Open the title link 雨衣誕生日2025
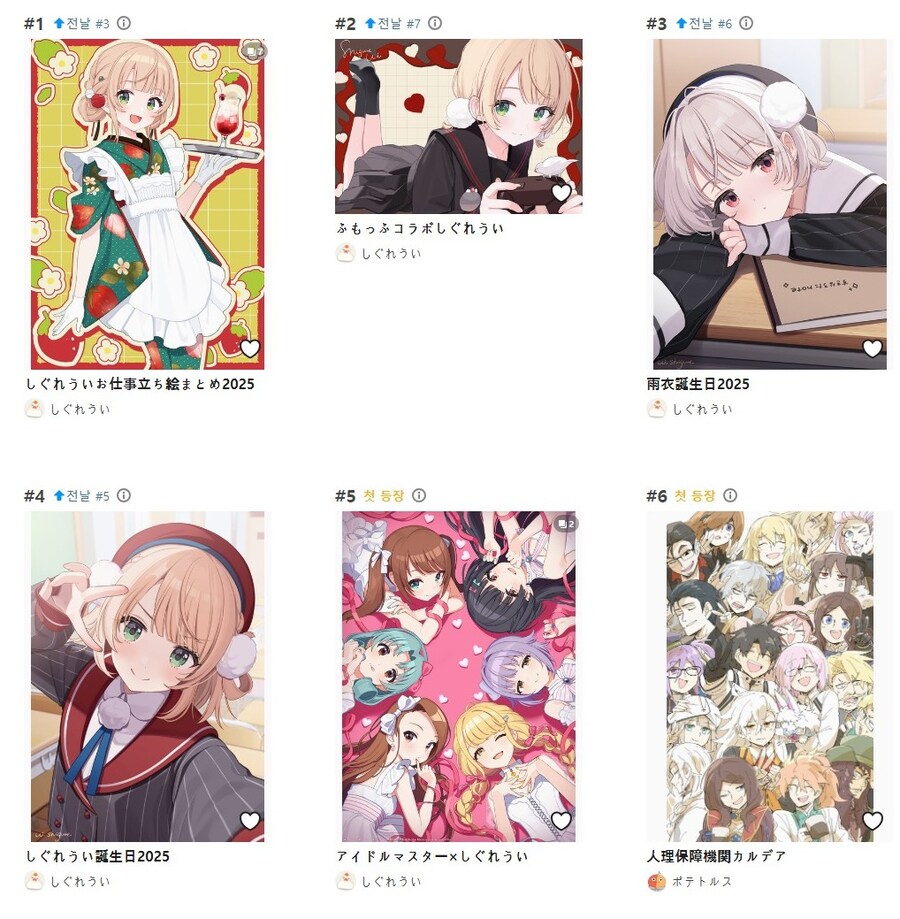 tap(698, 384)
